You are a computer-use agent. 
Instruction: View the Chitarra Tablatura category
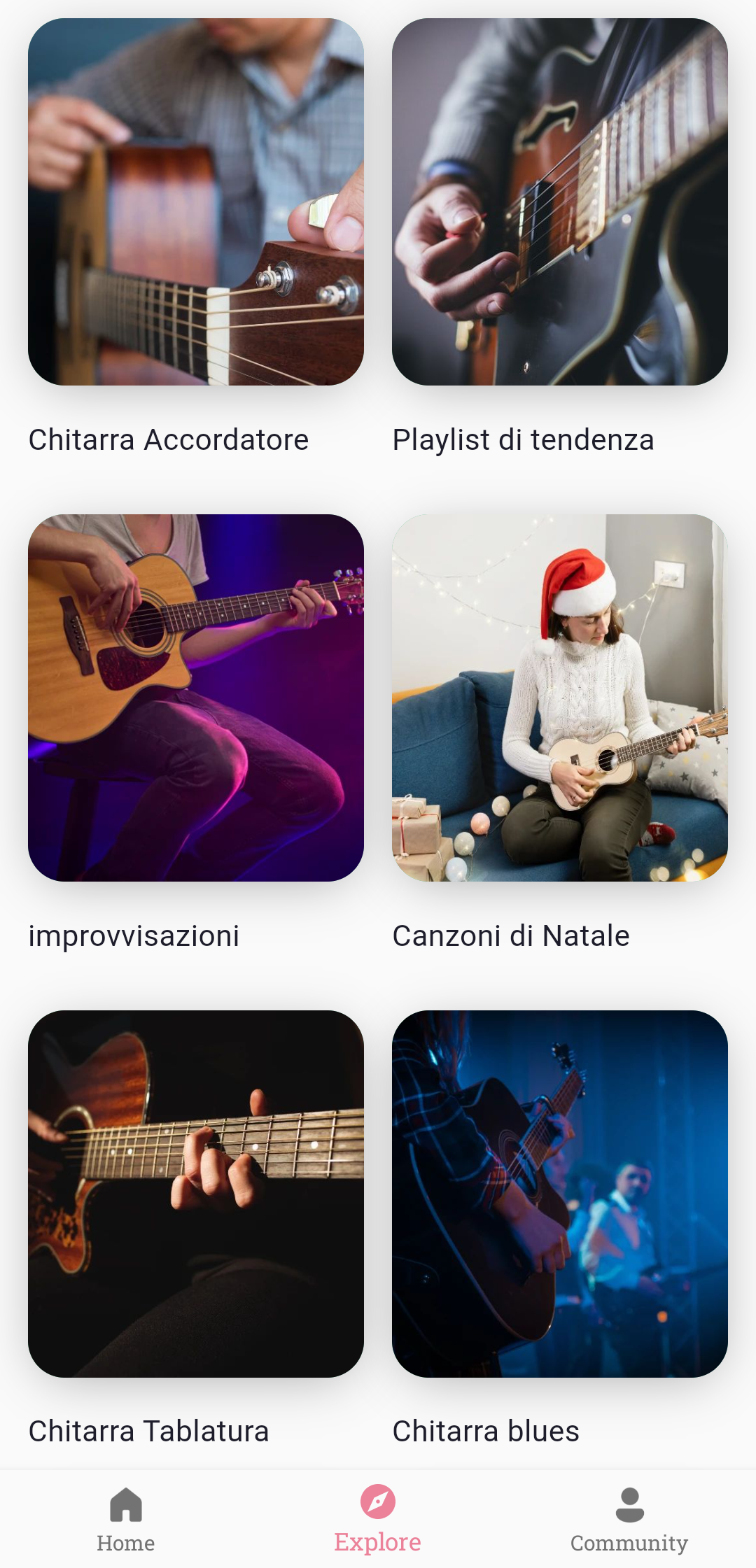(x=196, y=1194)
